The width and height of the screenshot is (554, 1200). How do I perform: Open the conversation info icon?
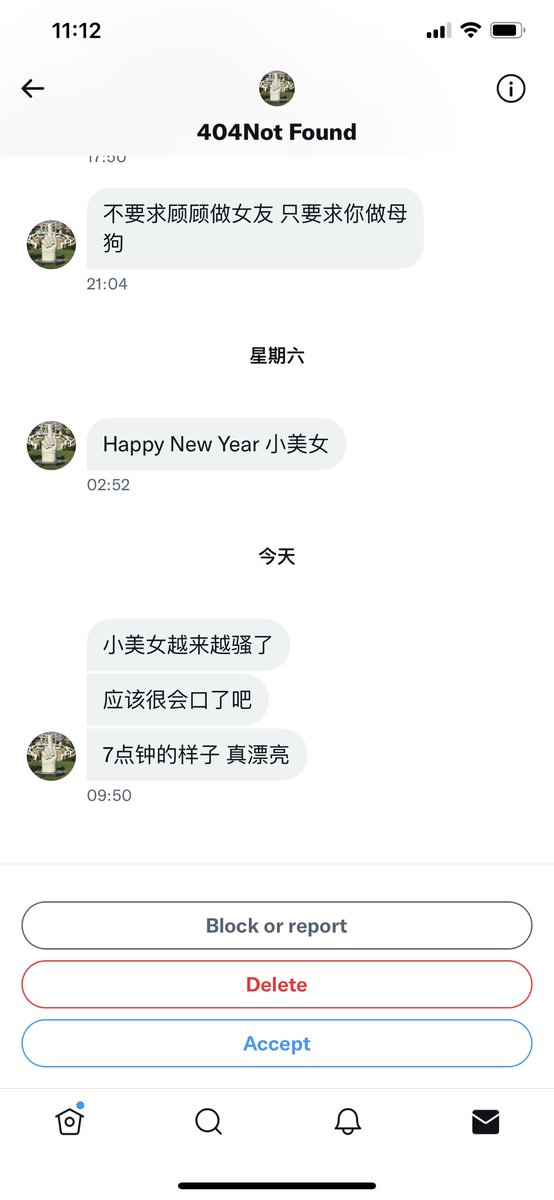[511, 89]
